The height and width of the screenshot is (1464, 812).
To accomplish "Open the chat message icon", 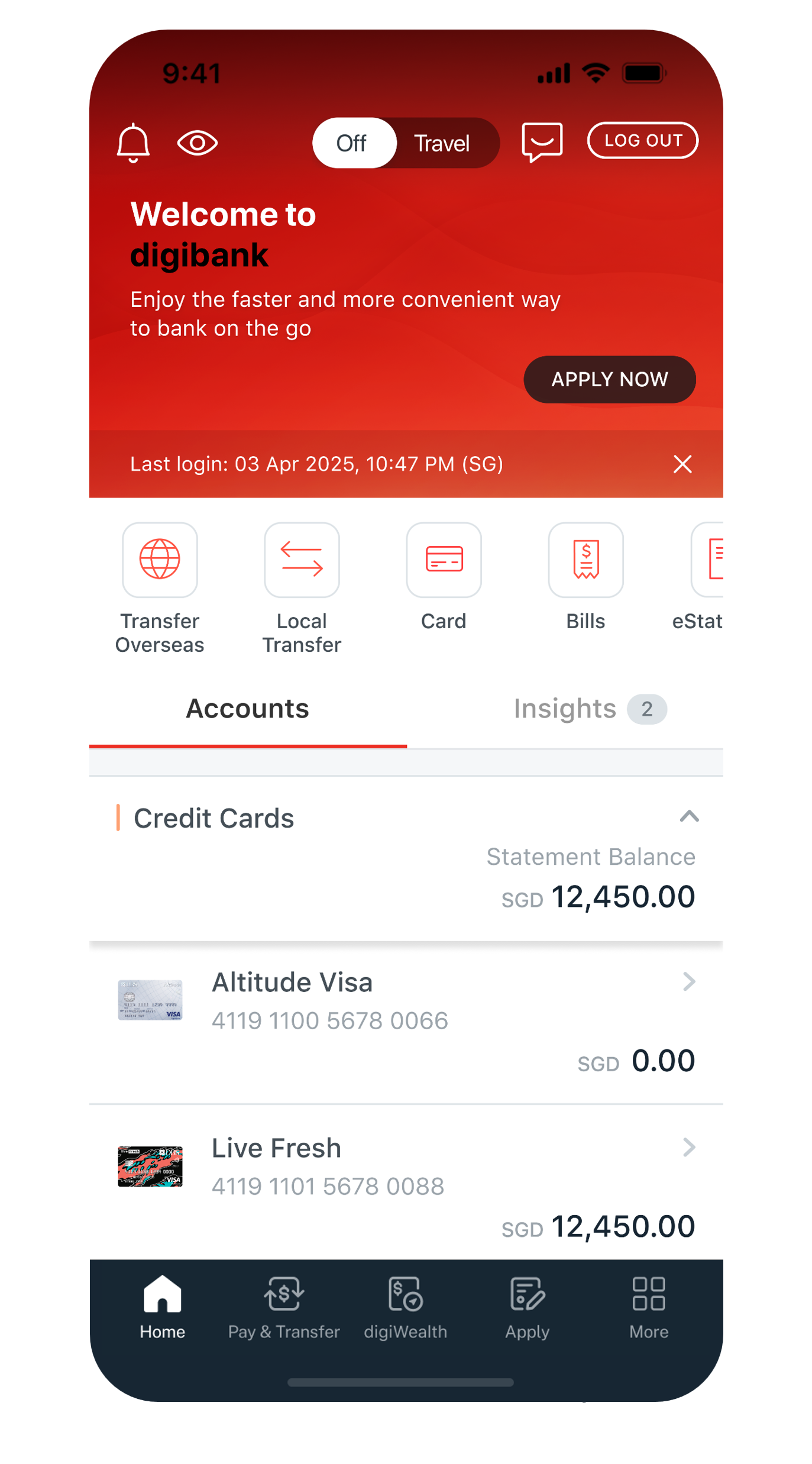I will [542, 142].
